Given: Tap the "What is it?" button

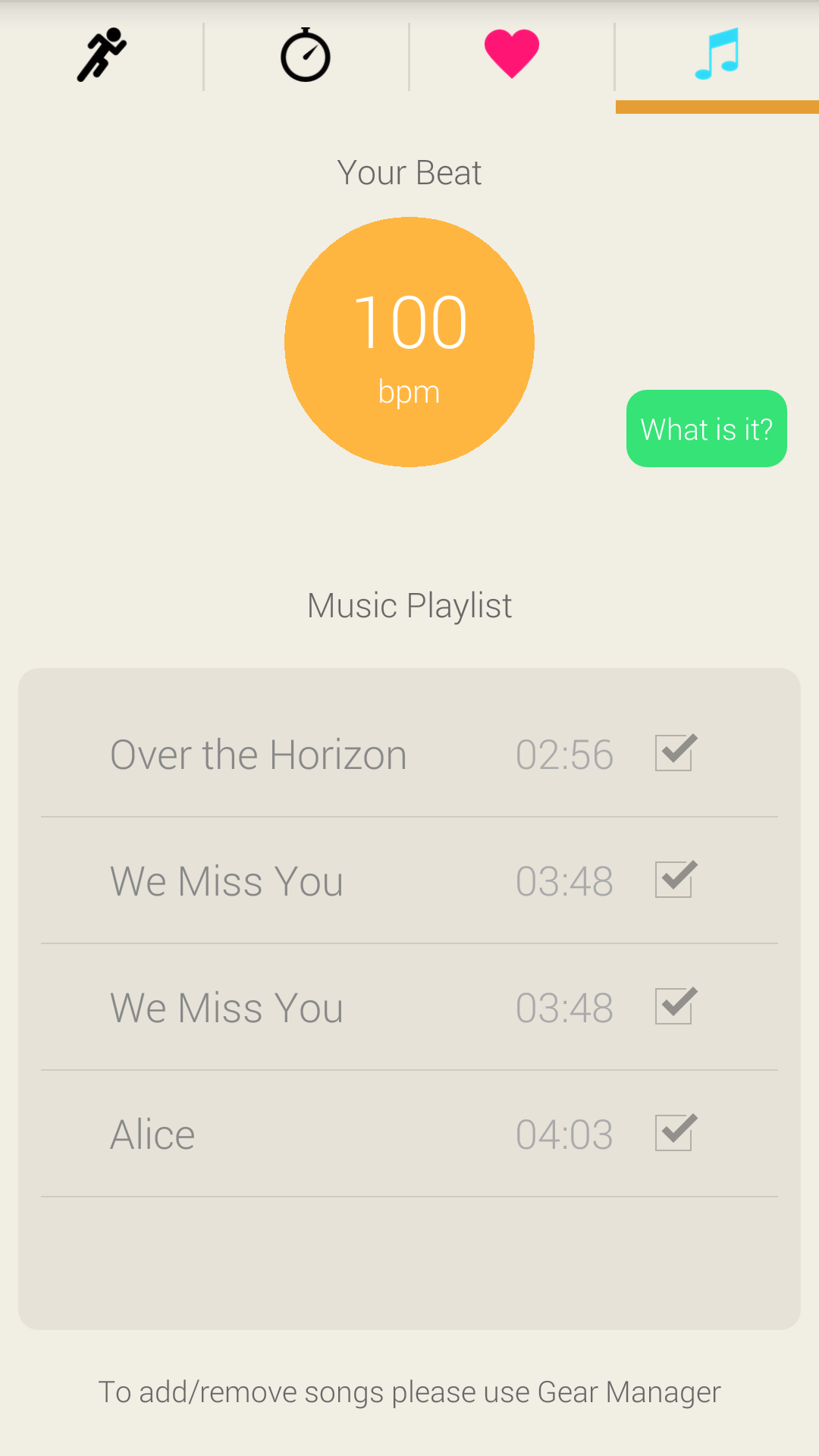Looking at the screenshot, I should [706, 428].
